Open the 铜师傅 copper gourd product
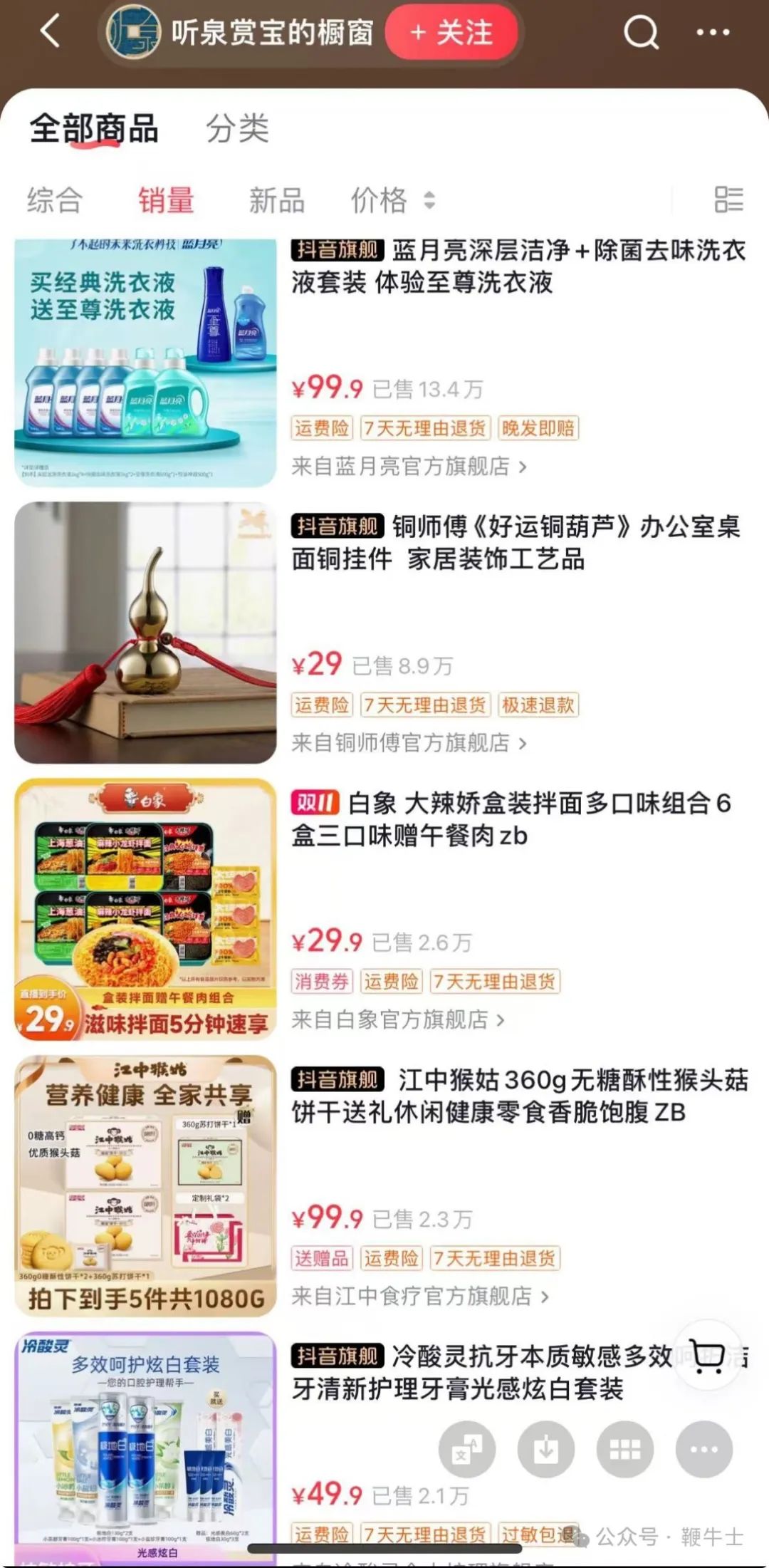 pos(516,543)
